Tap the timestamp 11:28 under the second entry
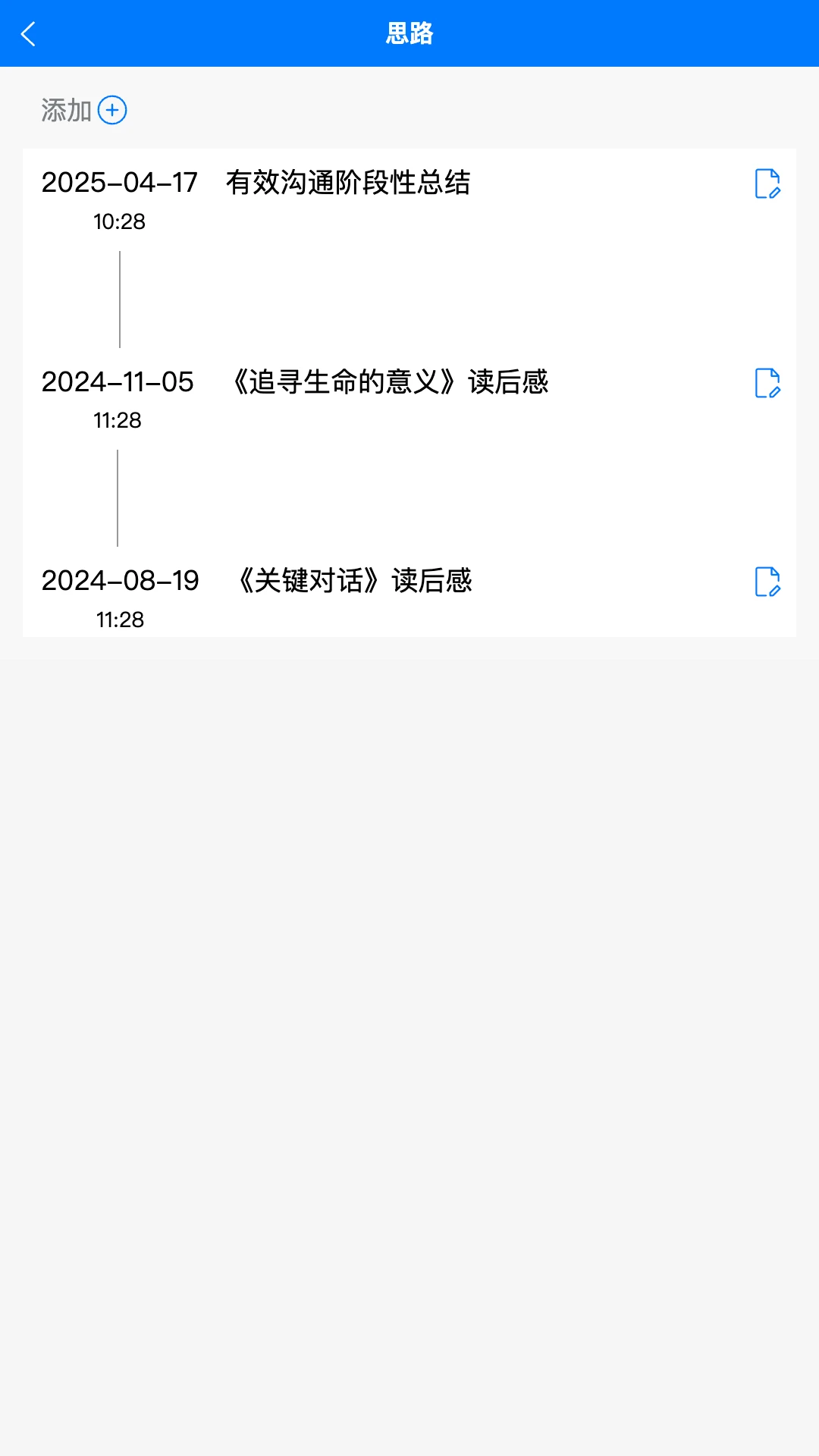 tap(119, 421)
